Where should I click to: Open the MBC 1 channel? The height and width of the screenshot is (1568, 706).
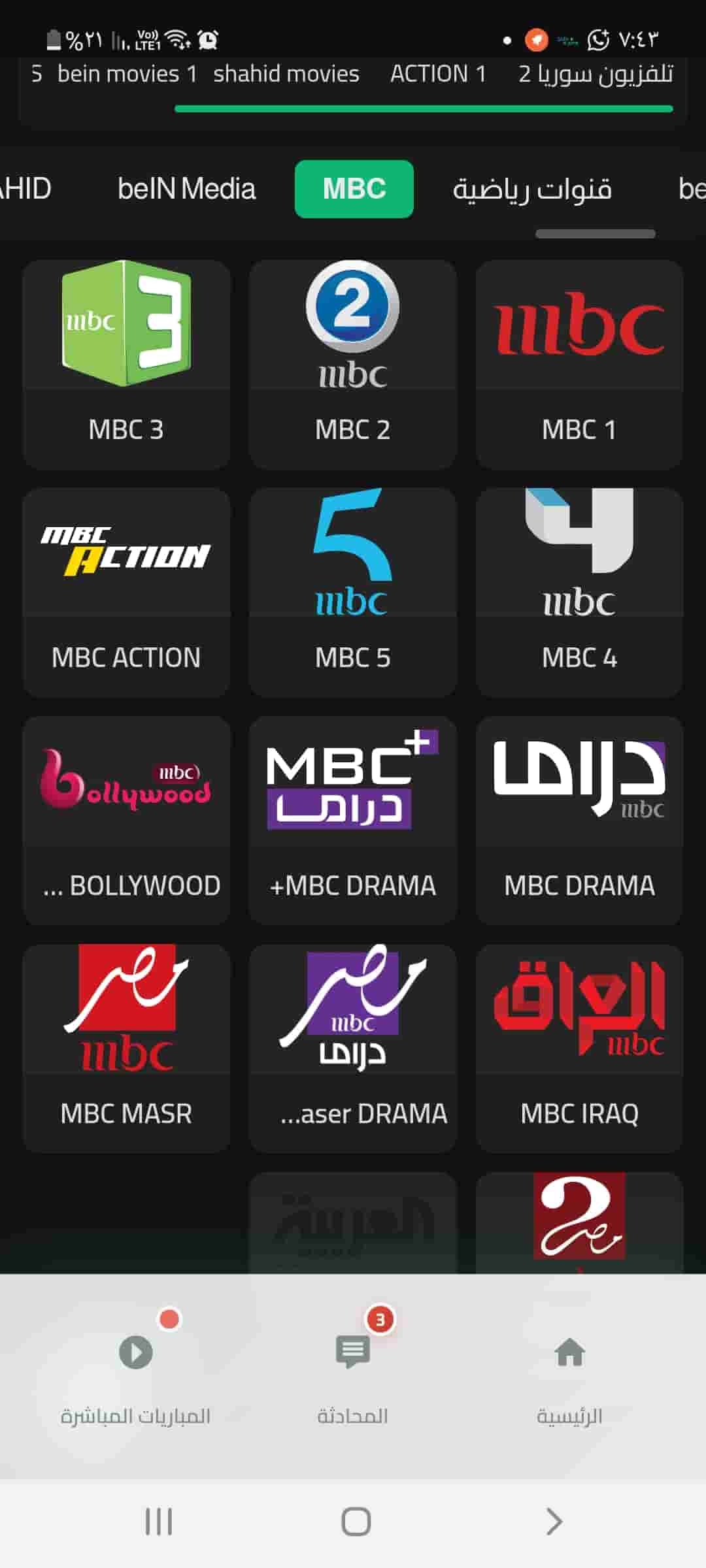578,359
